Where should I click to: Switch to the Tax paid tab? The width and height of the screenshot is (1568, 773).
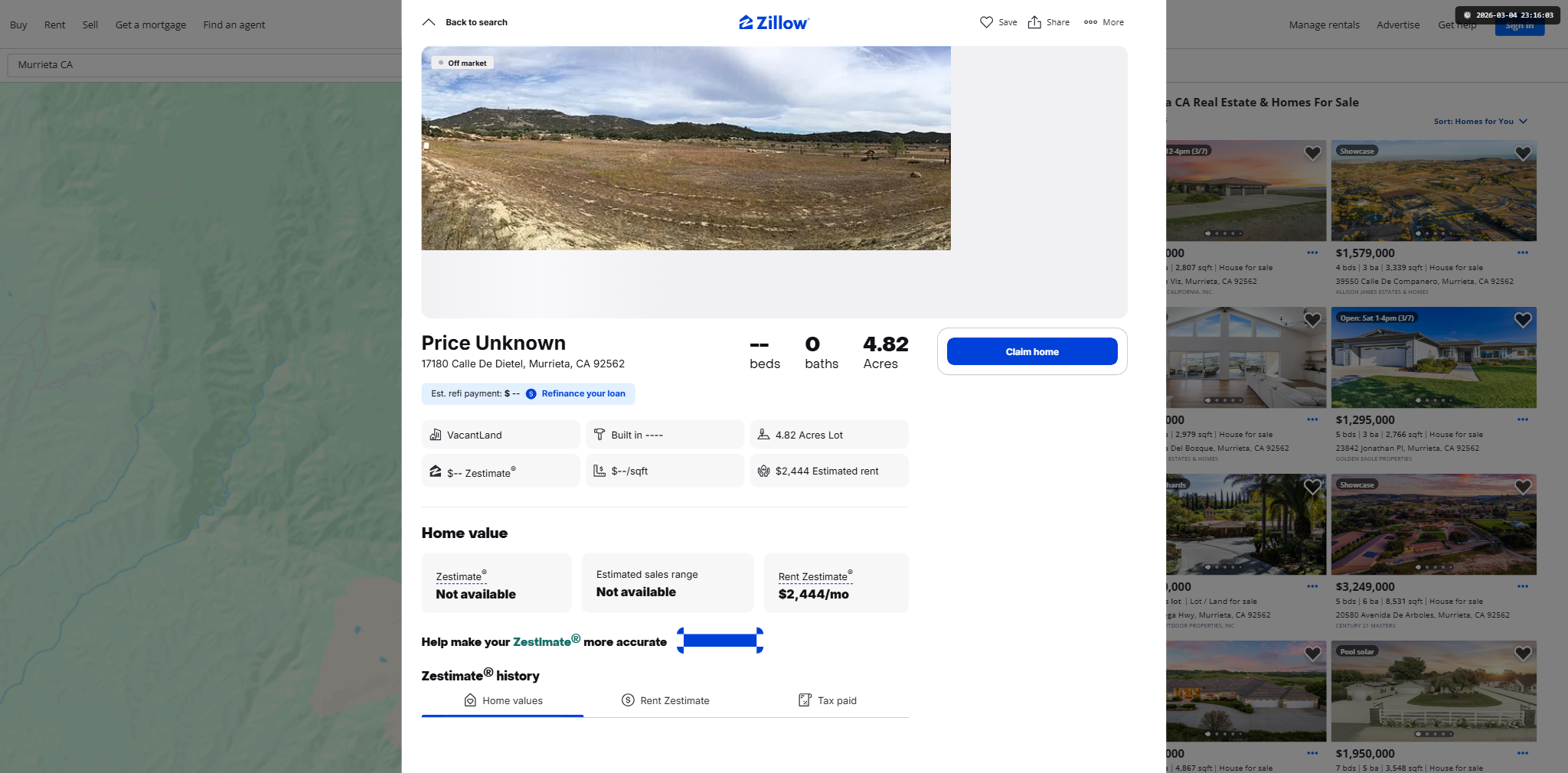click(x=828, y=700)
